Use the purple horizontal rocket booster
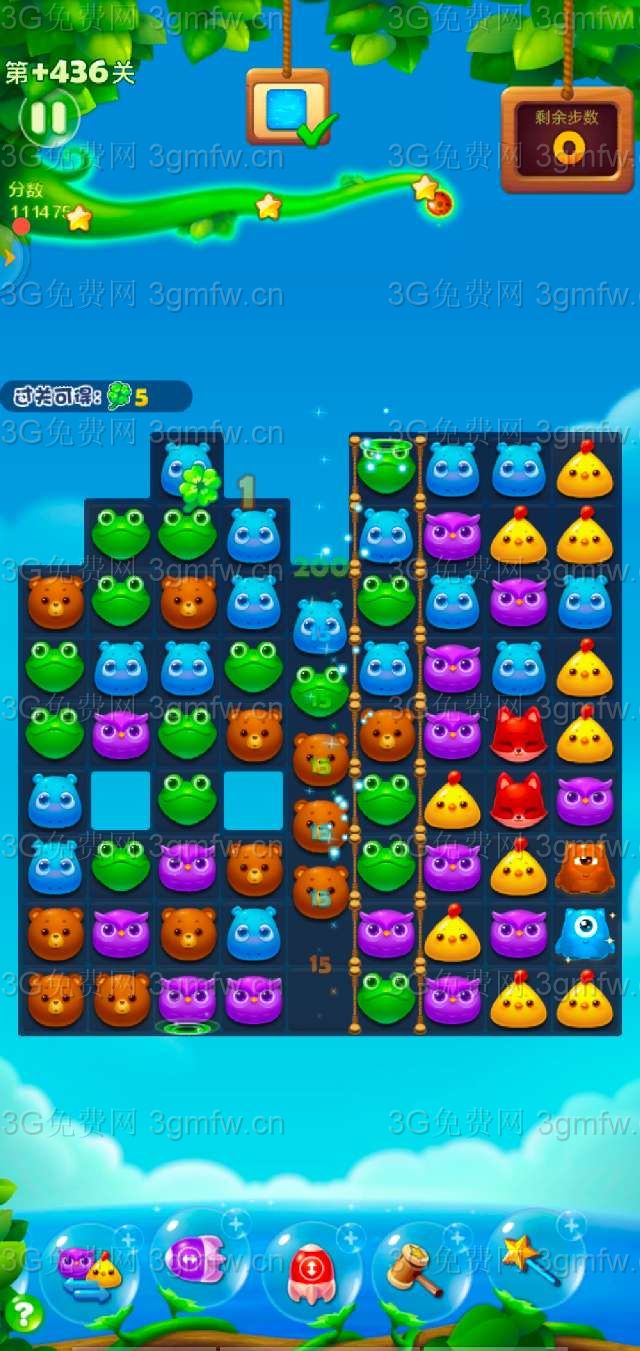This screenshot has width=640, height=1351. [x=195, y=1259]
